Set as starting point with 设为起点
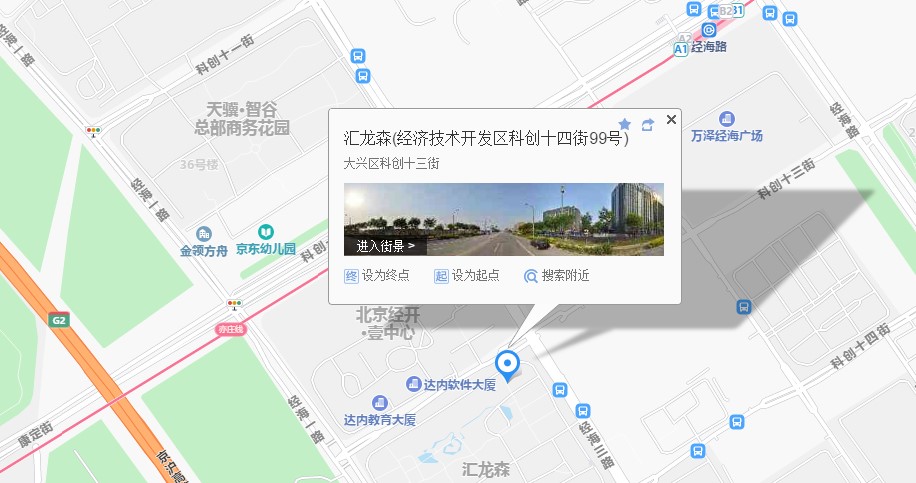The height and width of the screenshot is (483, 916). click(467, 275)
